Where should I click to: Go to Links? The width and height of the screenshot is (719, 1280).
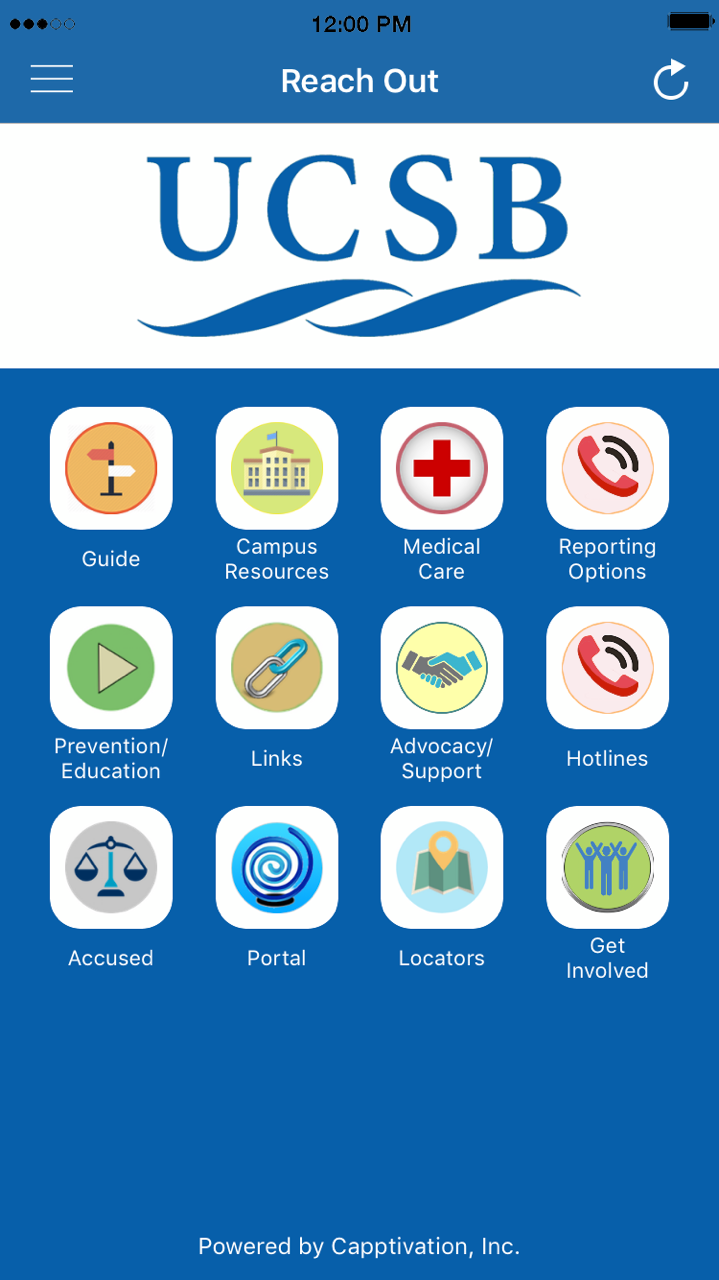pyautogui.click(x=277, y=668)
